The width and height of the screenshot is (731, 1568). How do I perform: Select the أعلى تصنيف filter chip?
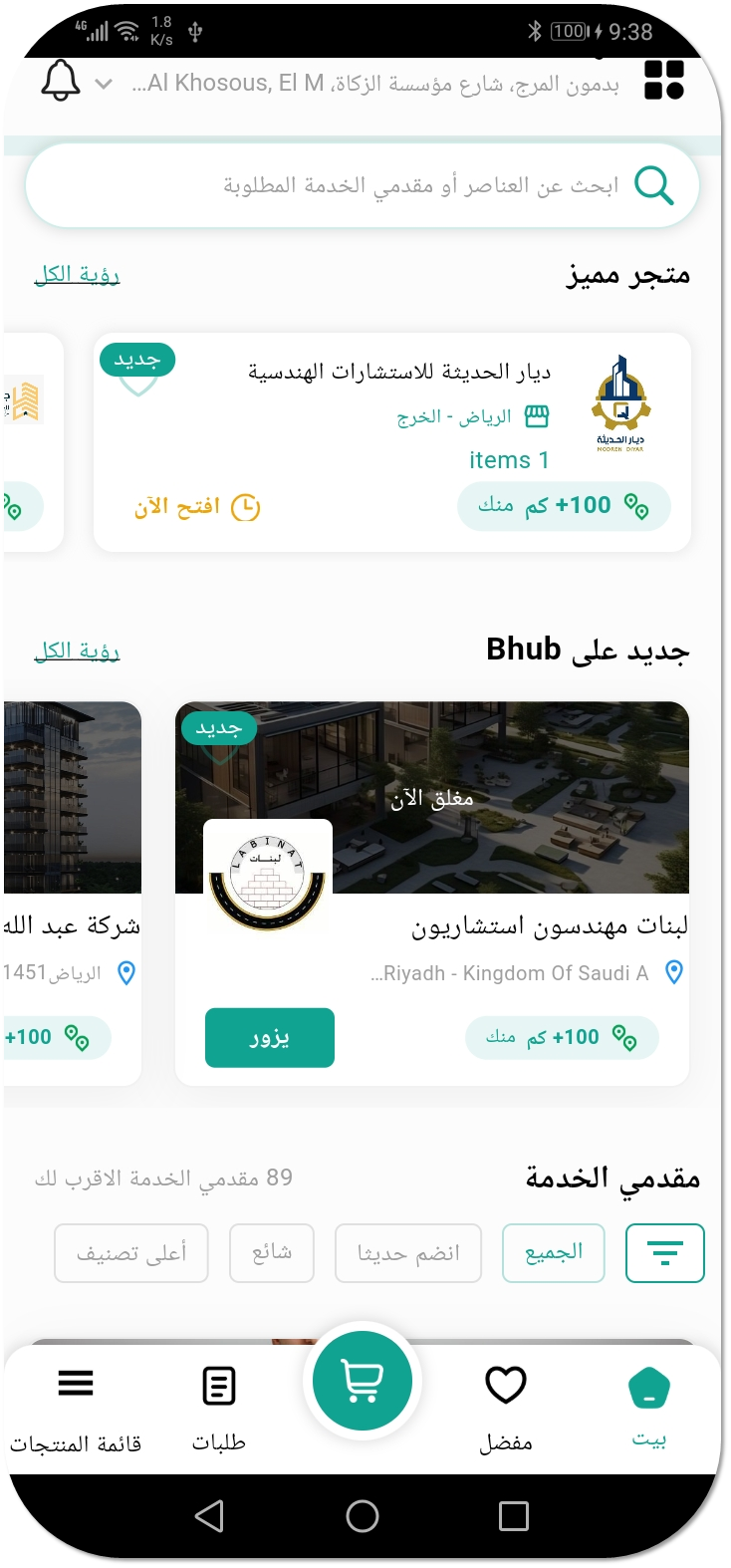pyautogui.click(x=131, y=1252)
